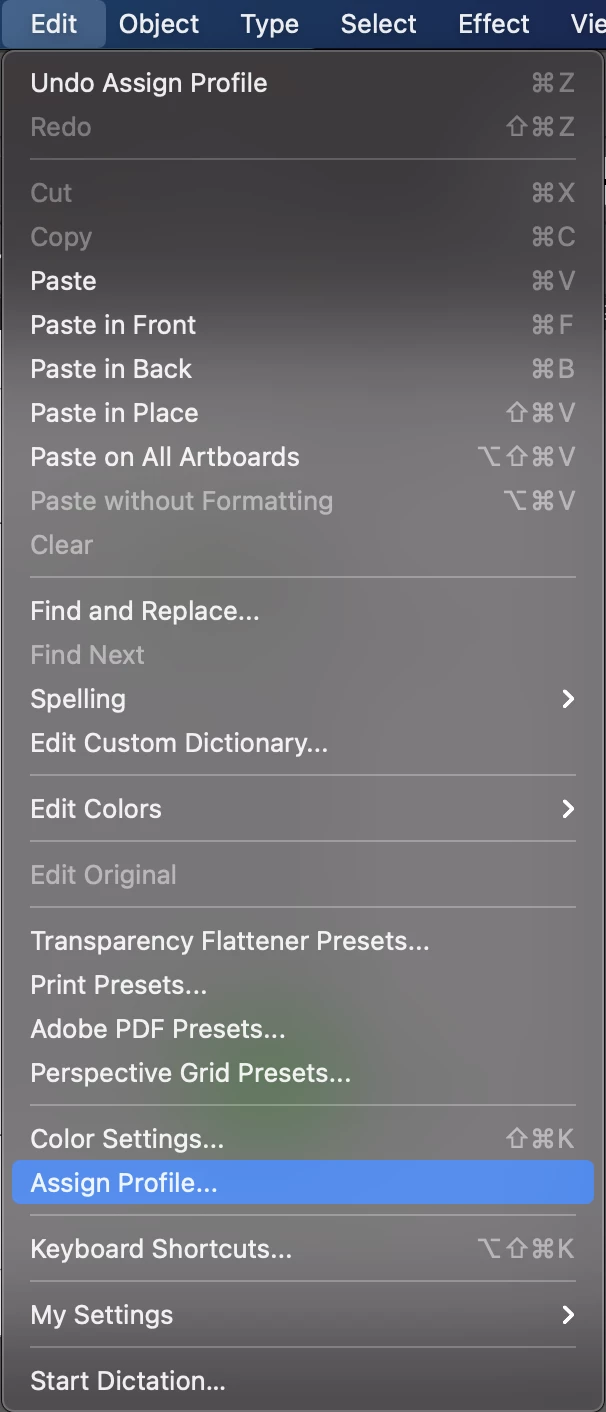The image size is (606, 1412).
Task: Open Adobe PDF Presets
Action: pyautogui.click(x=158, y=1029)
